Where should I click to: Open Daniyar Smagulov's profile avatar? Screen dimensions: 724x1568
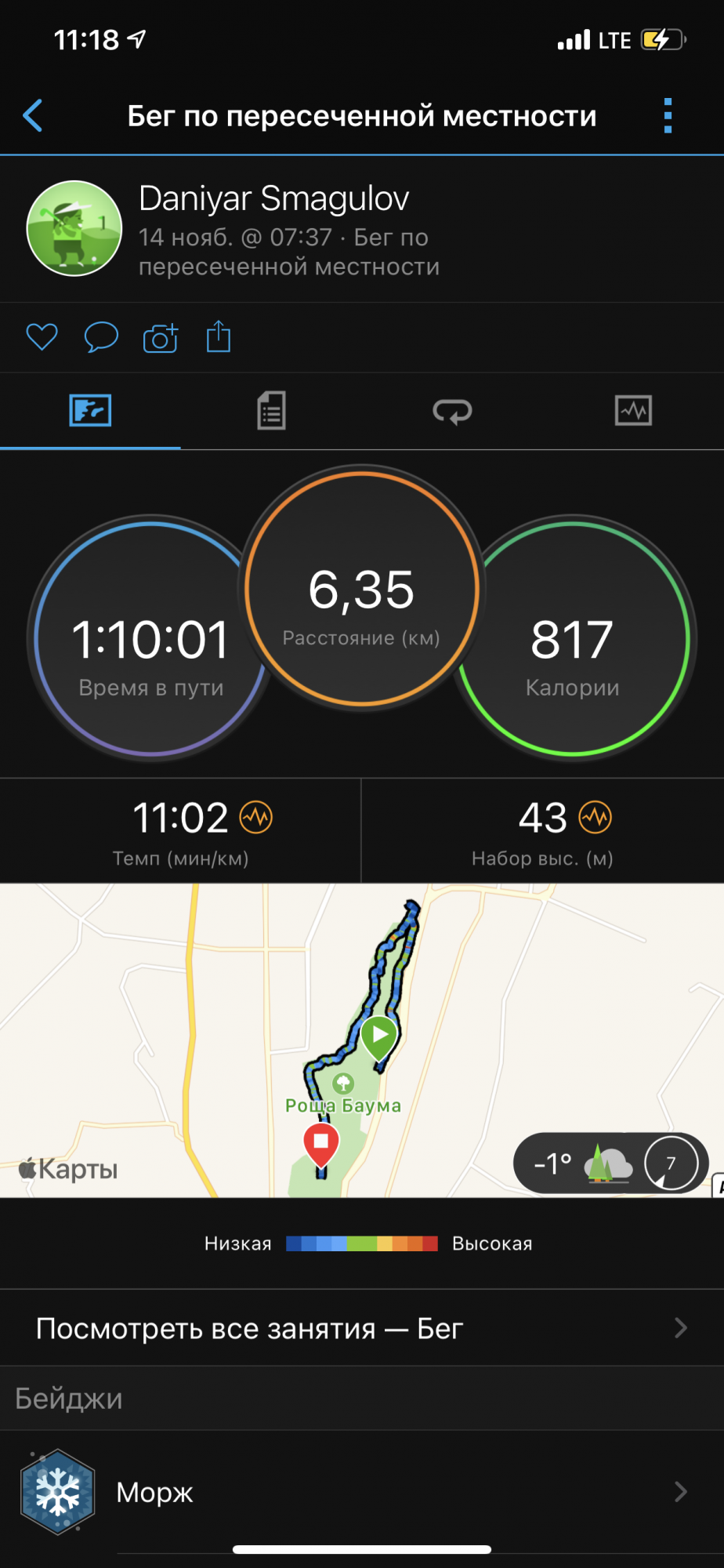(74, 228)
